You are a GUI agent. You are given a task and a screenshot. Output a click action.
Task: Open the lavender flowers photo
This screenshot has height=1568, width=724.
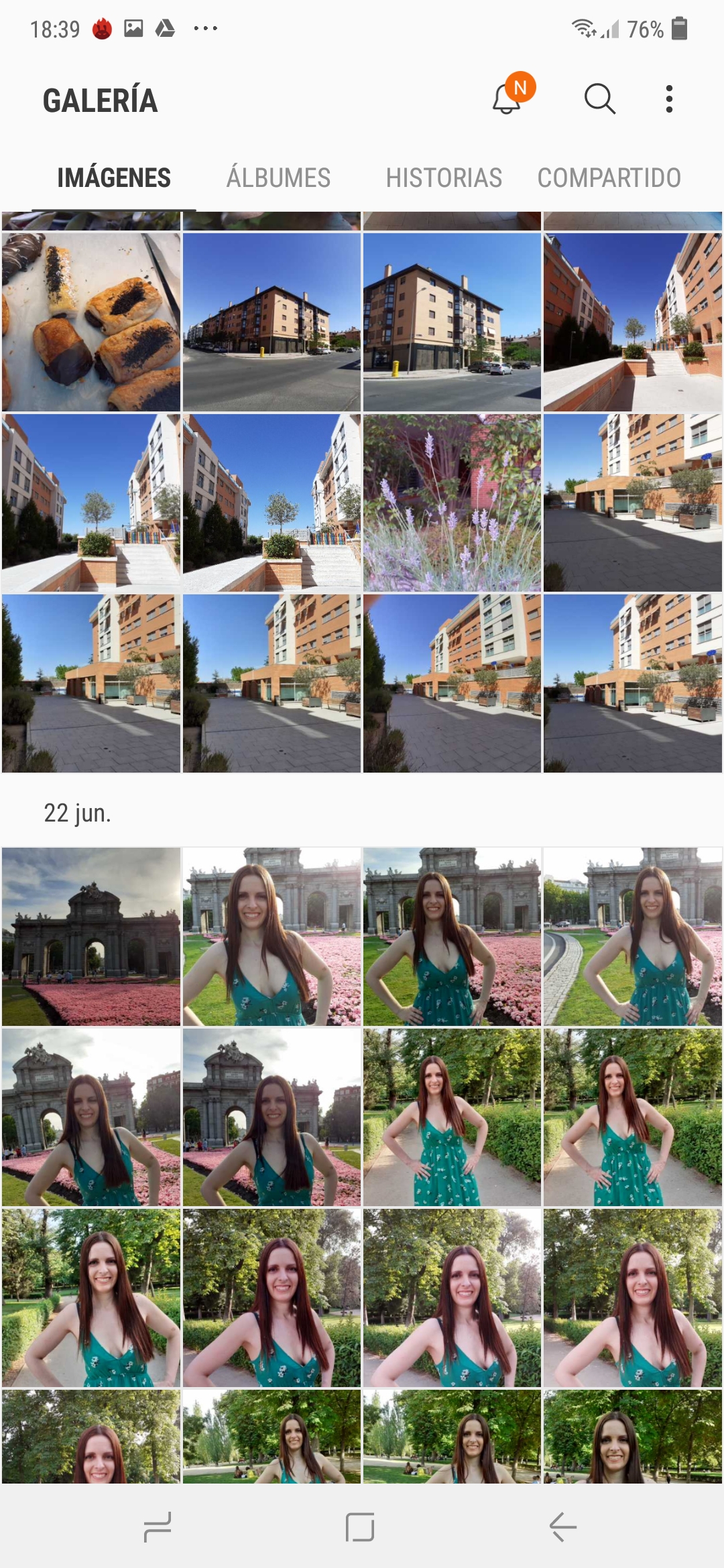pyautogui.click(x=452, y=503)
